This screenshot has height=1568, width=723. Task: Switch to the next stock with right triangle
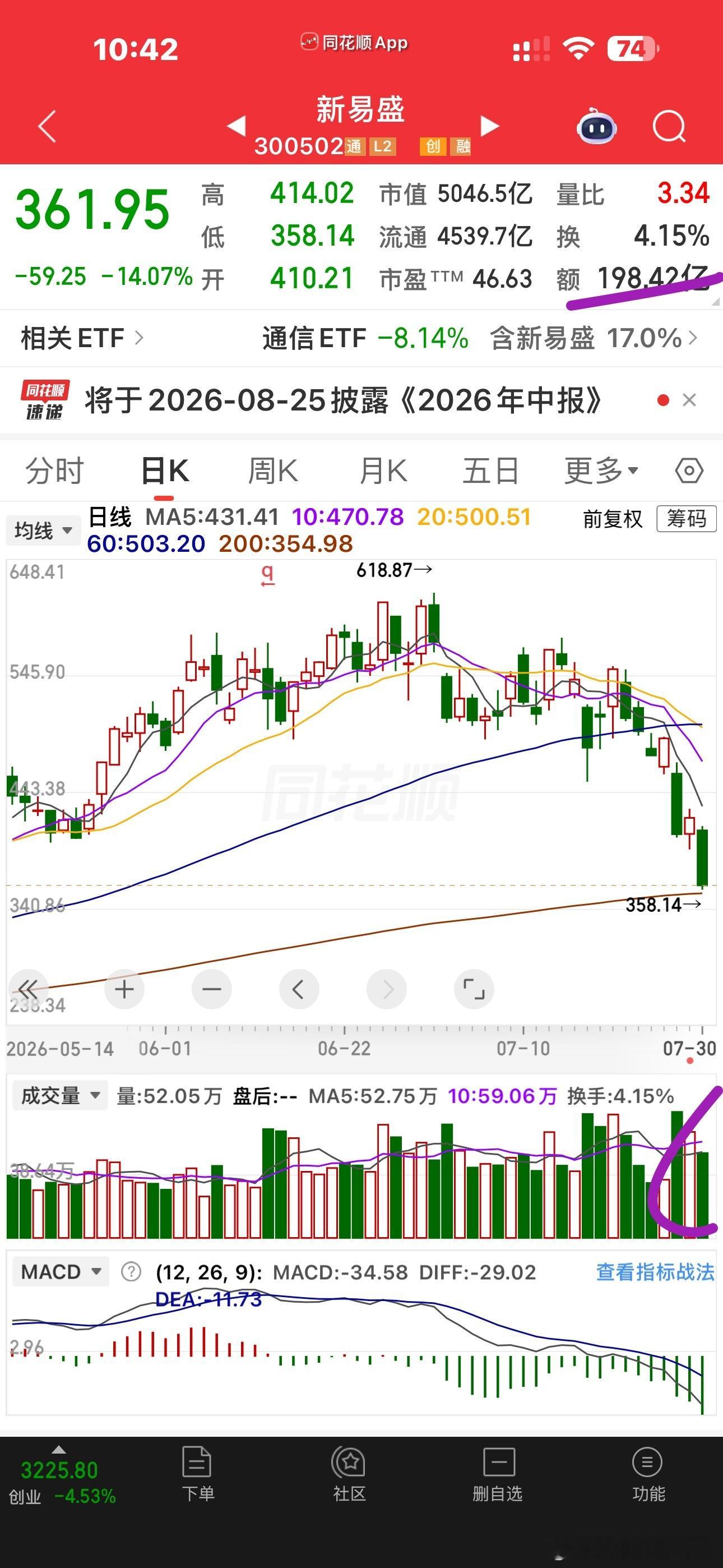point(489,126)
